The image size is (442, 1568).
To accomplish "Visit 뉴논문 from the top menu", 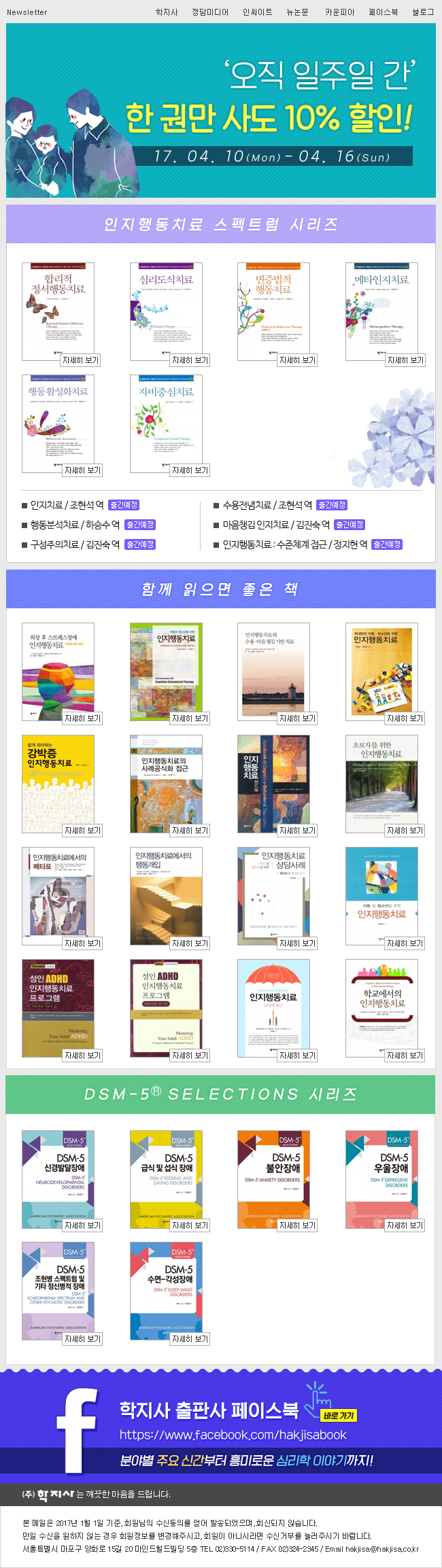I will [x=297, y=12].
